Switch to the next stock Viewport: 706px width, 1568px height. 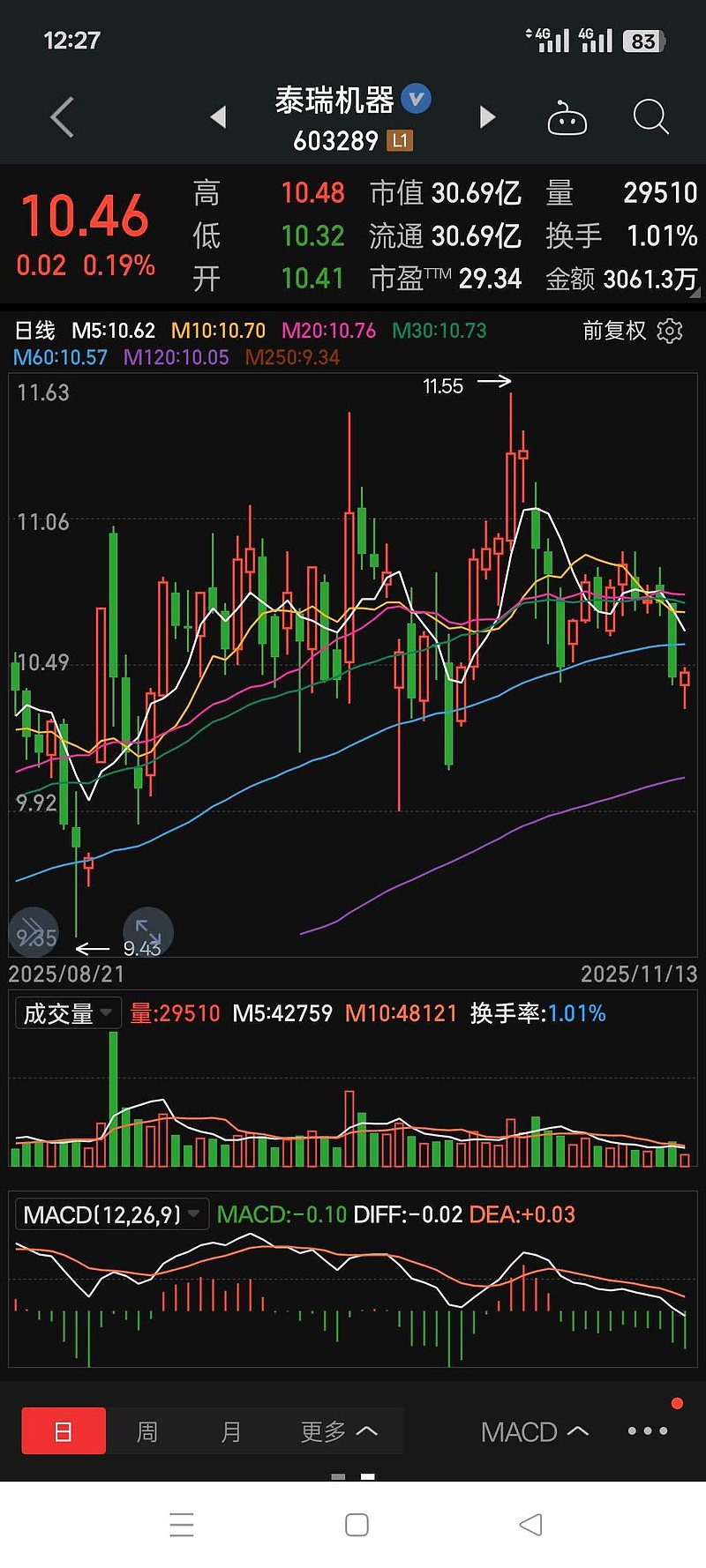click(487, 117)
